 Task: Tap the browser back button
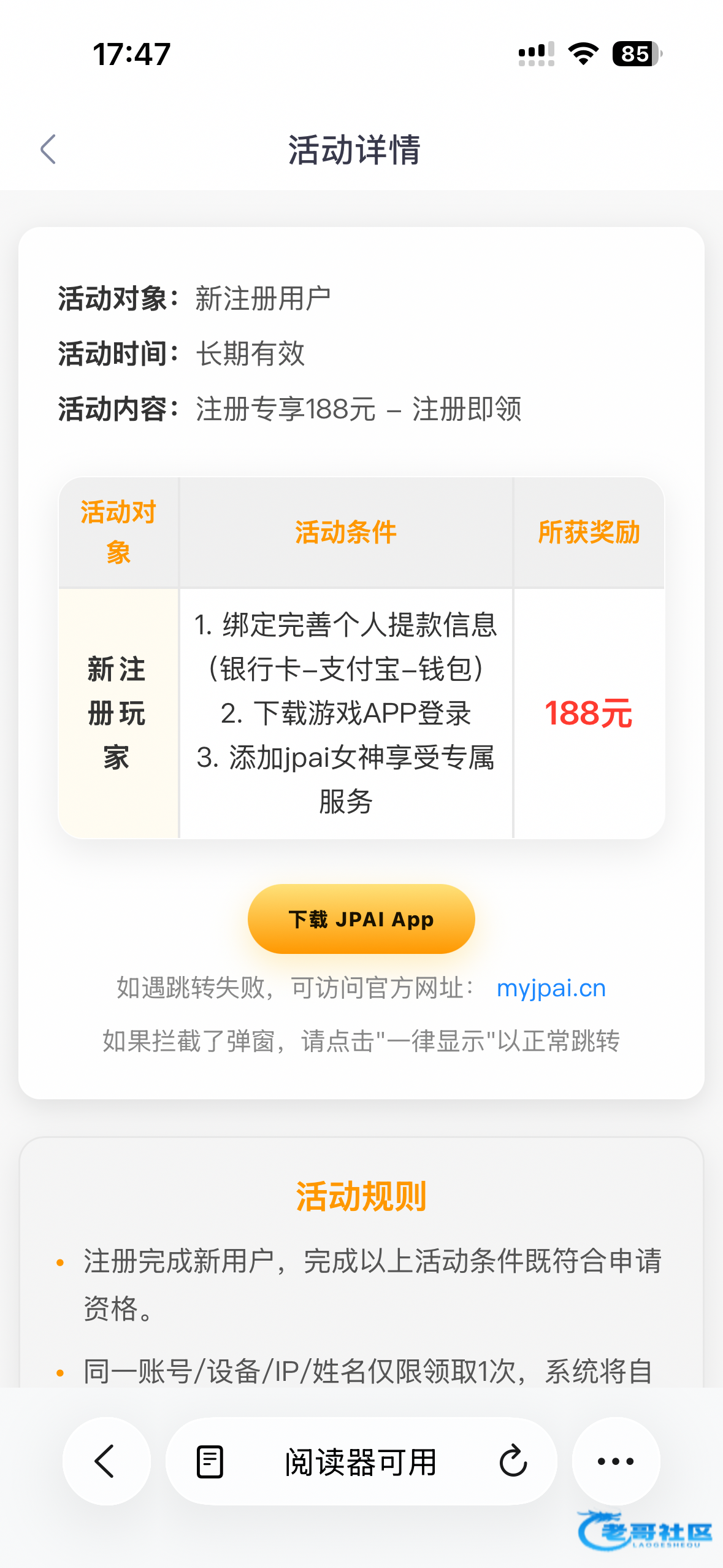click(106, 1461)
